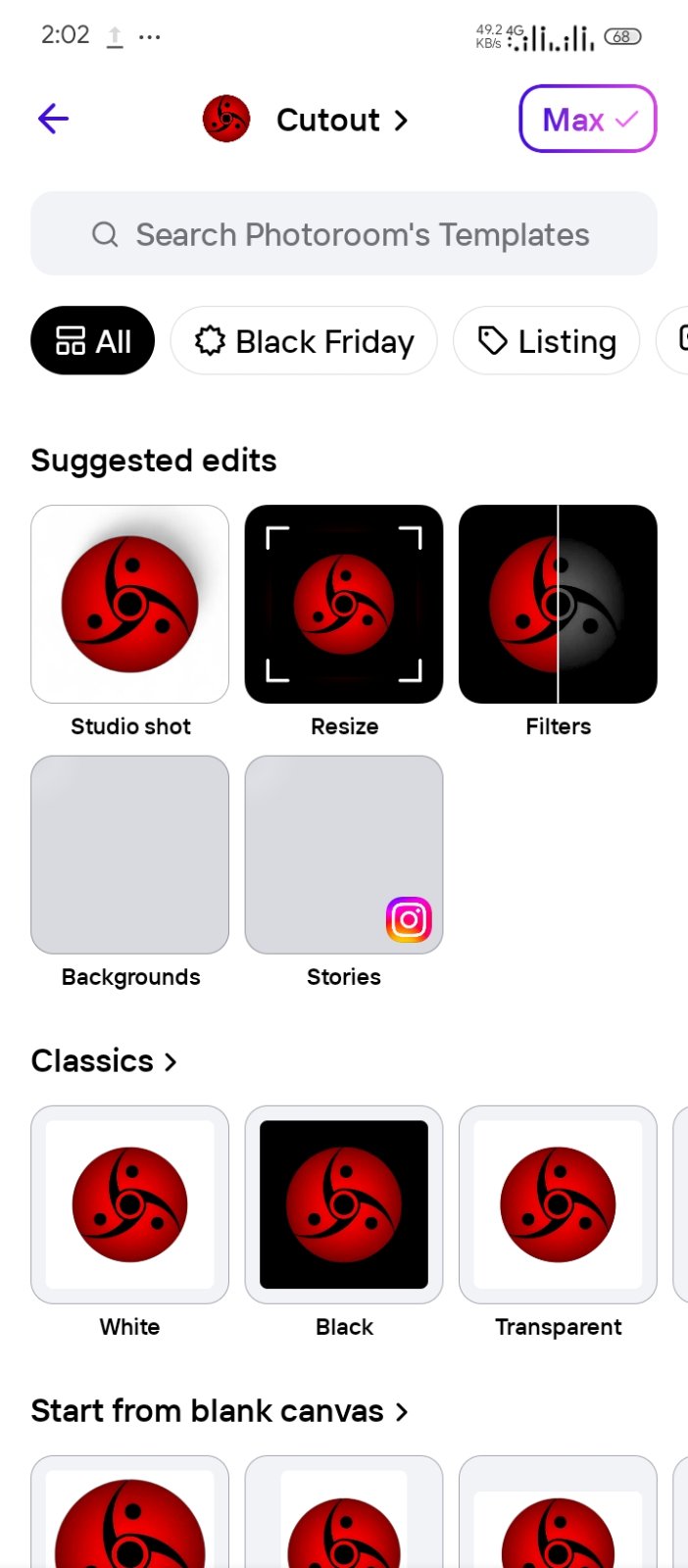The width and height of the screenshot is (688, 1568).
Task: Tap the Max subscription button
Action: [x=587, y=120]
